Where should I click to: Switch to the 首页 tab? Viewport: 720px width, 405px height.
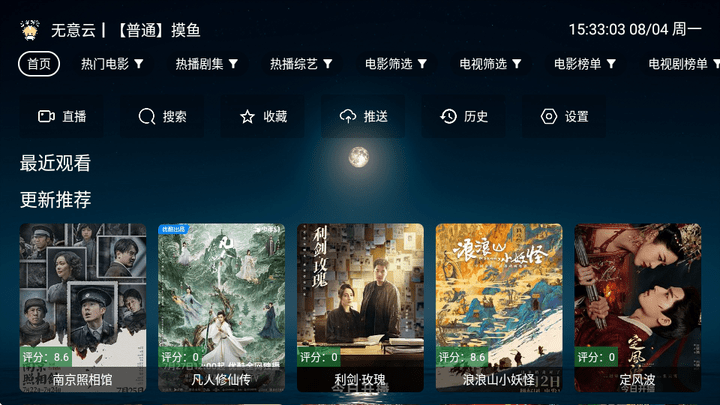(39, 64)
